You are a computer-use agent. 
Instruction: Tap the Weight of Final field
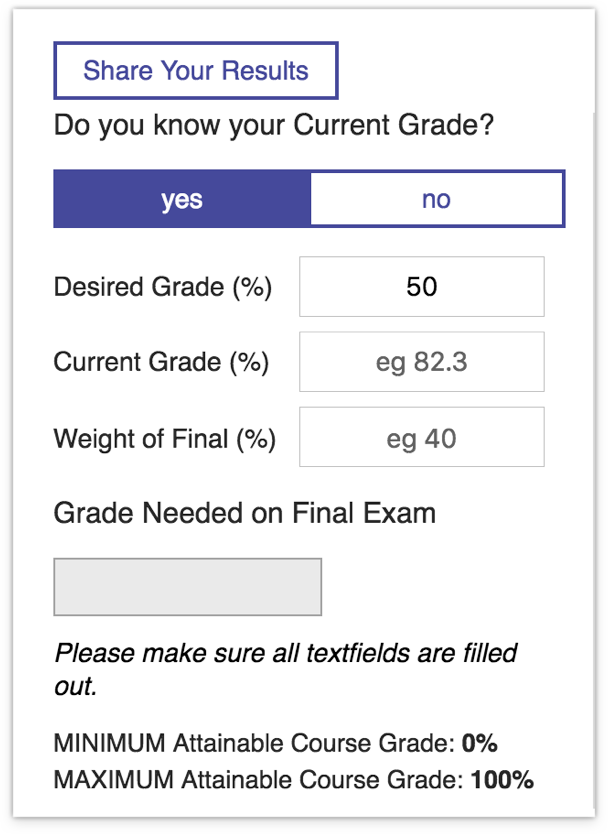click(421, 437)
